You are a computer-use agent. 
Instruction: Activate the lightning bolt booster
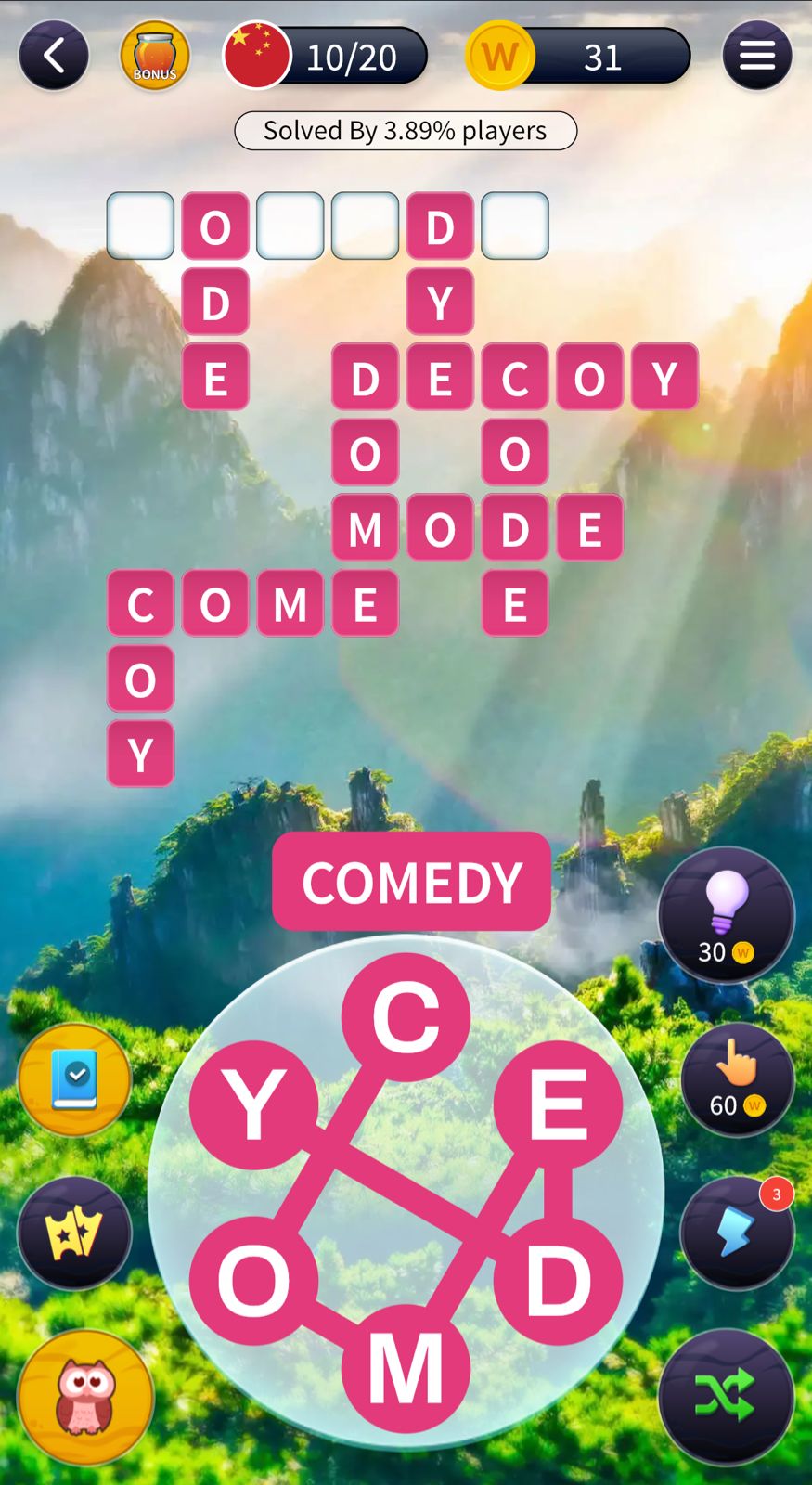pos(737,1233)
